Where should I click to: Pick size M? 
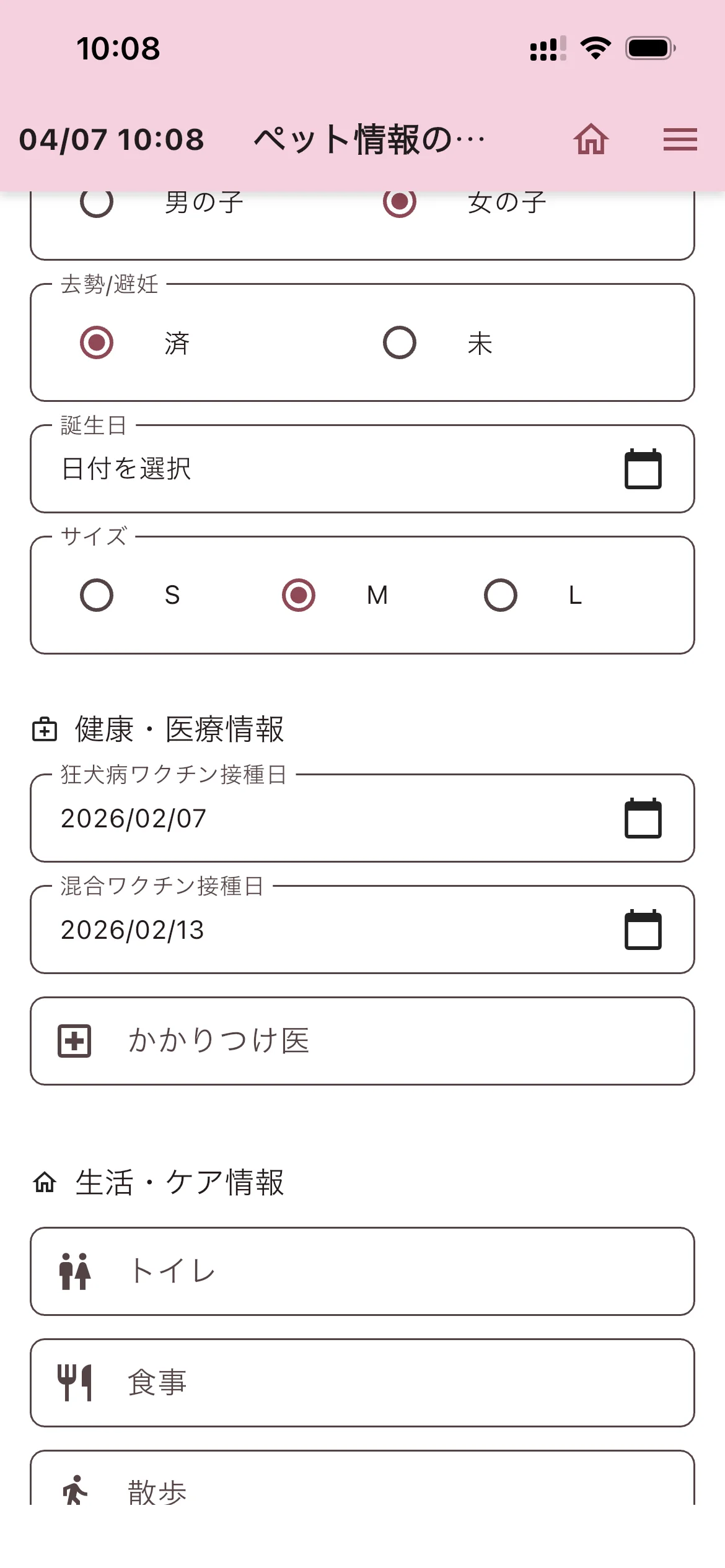(x=299, y=595)
